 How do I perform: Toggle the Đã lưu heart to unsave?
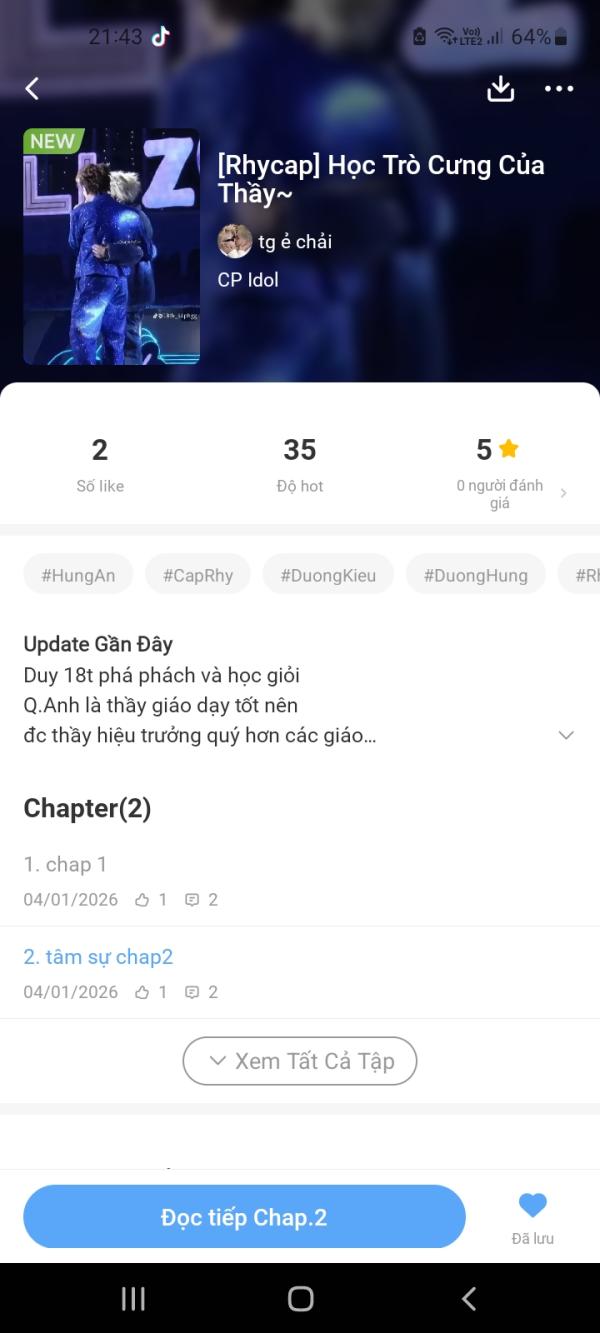(x=533, y=1217)
